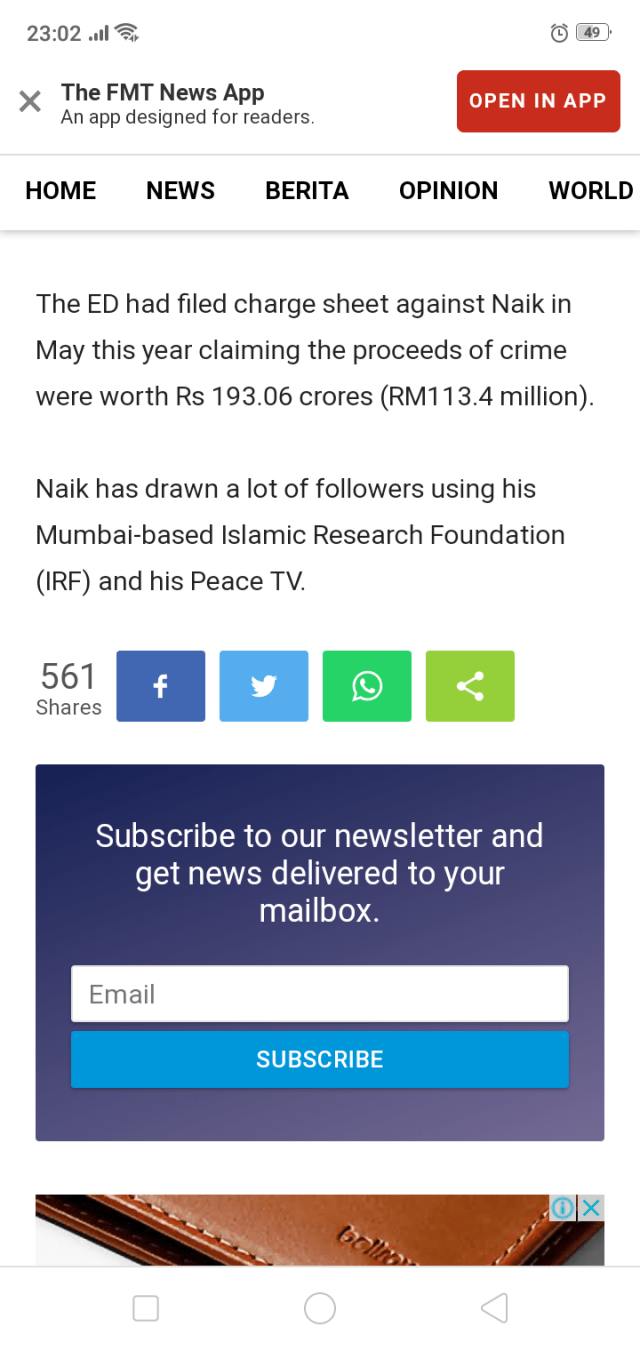Dismiss the FMT News App banner
640x1351 pixels.
point(30,101)
